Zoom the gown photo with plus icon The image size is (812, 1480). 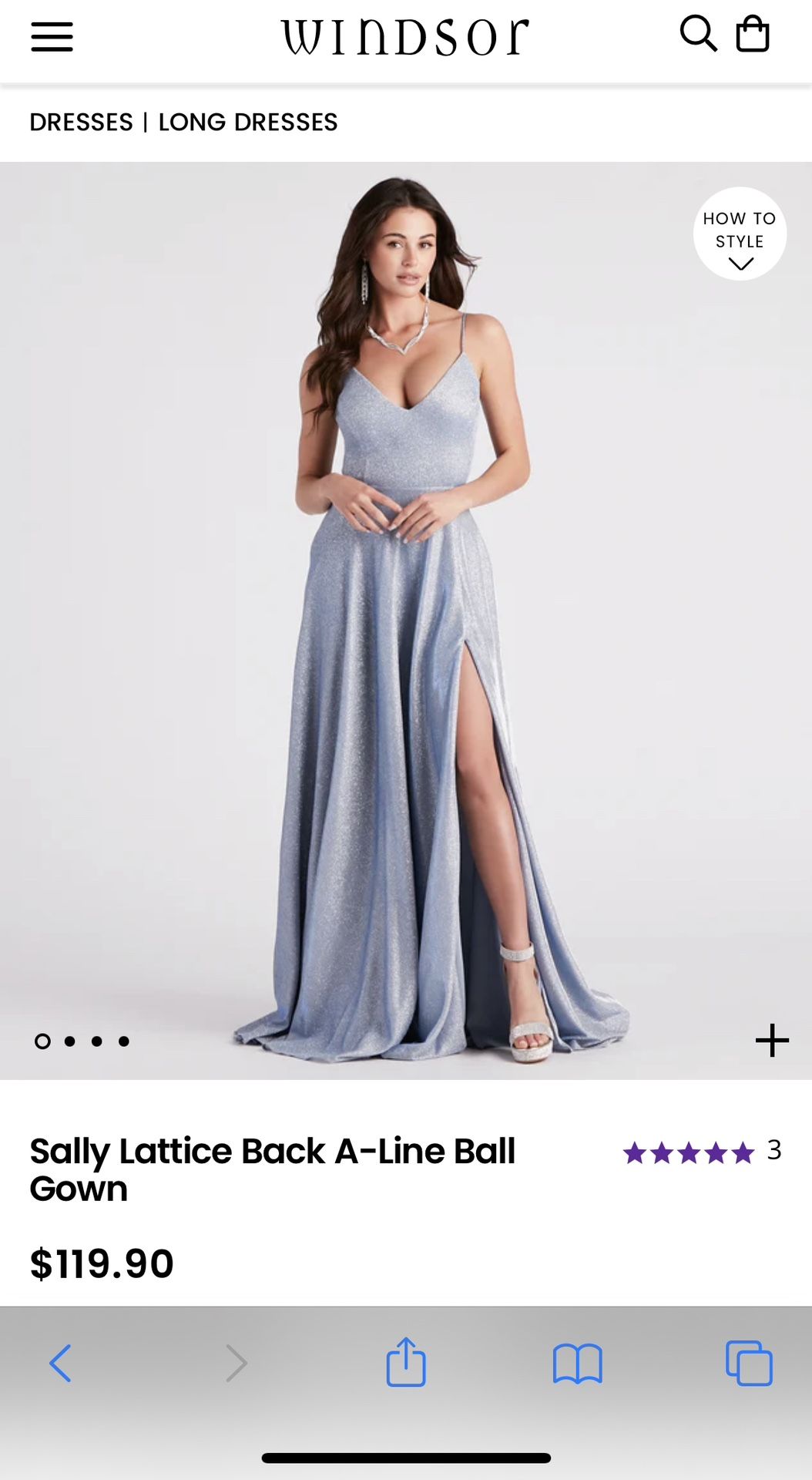click(772, 1041)
